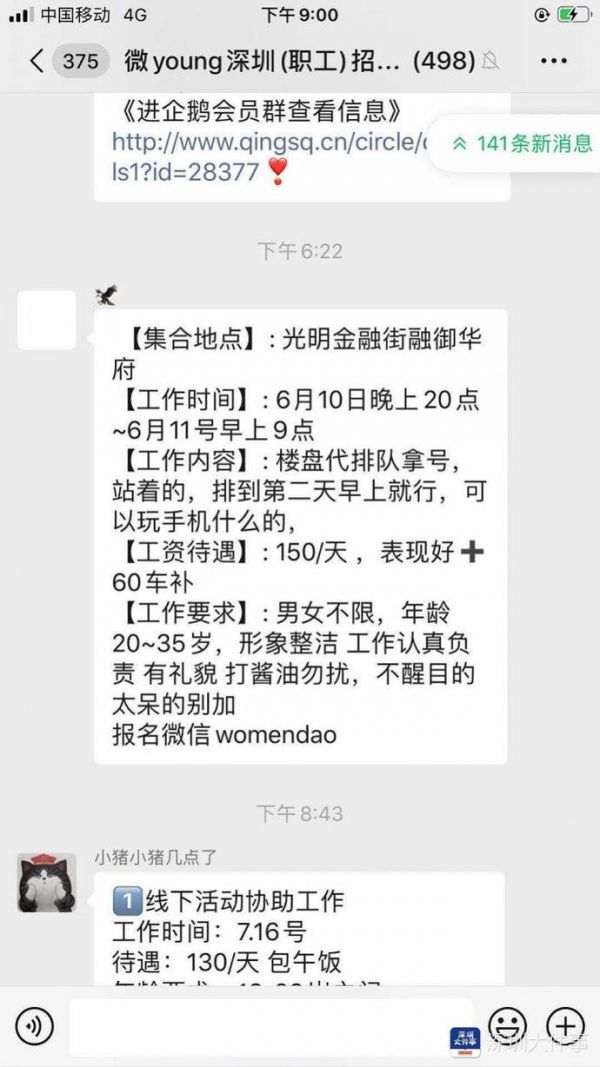
Task: Go back to the chat list
Action: coord(37,62)
